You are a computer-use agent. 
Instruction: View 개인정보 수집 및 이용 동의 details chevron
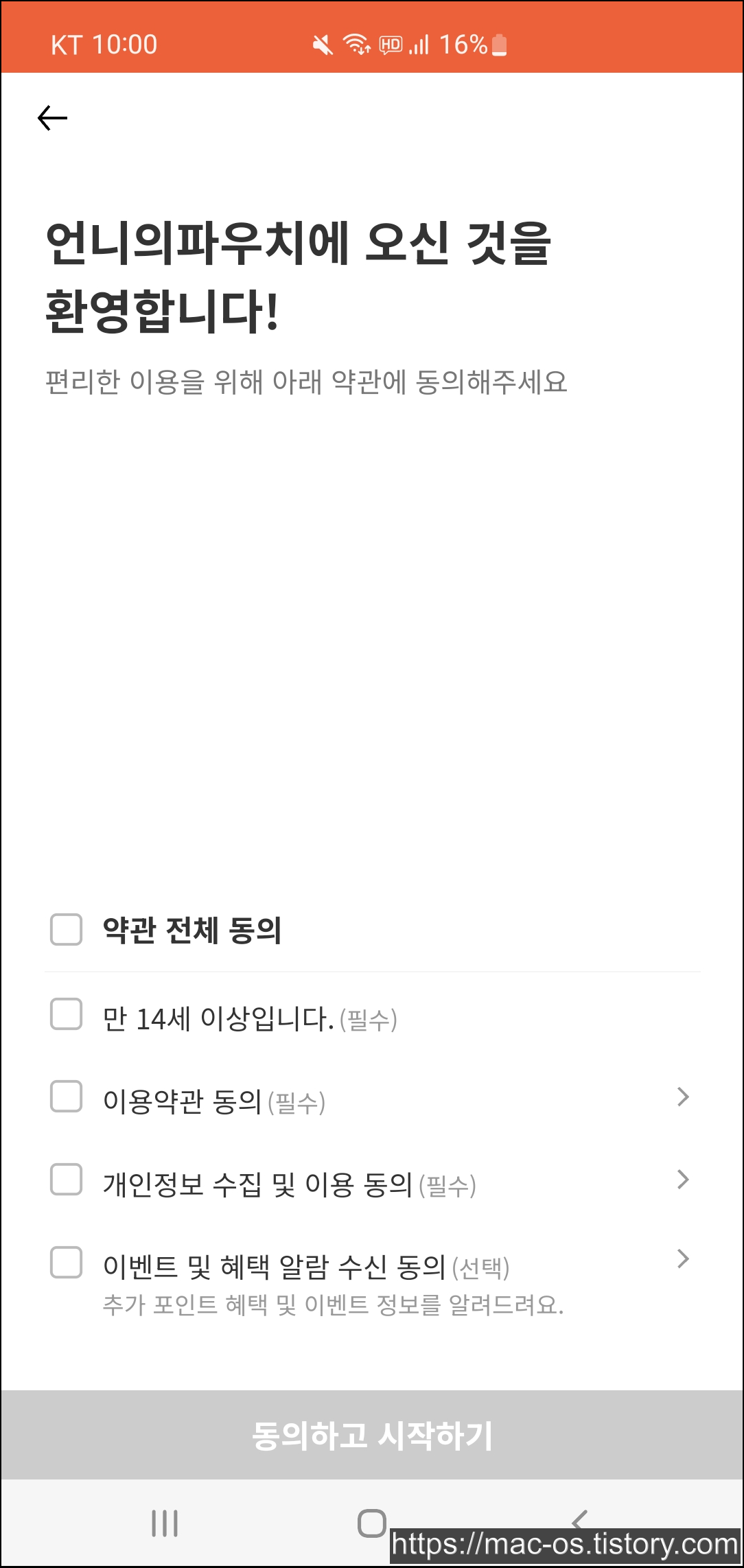683,1180
